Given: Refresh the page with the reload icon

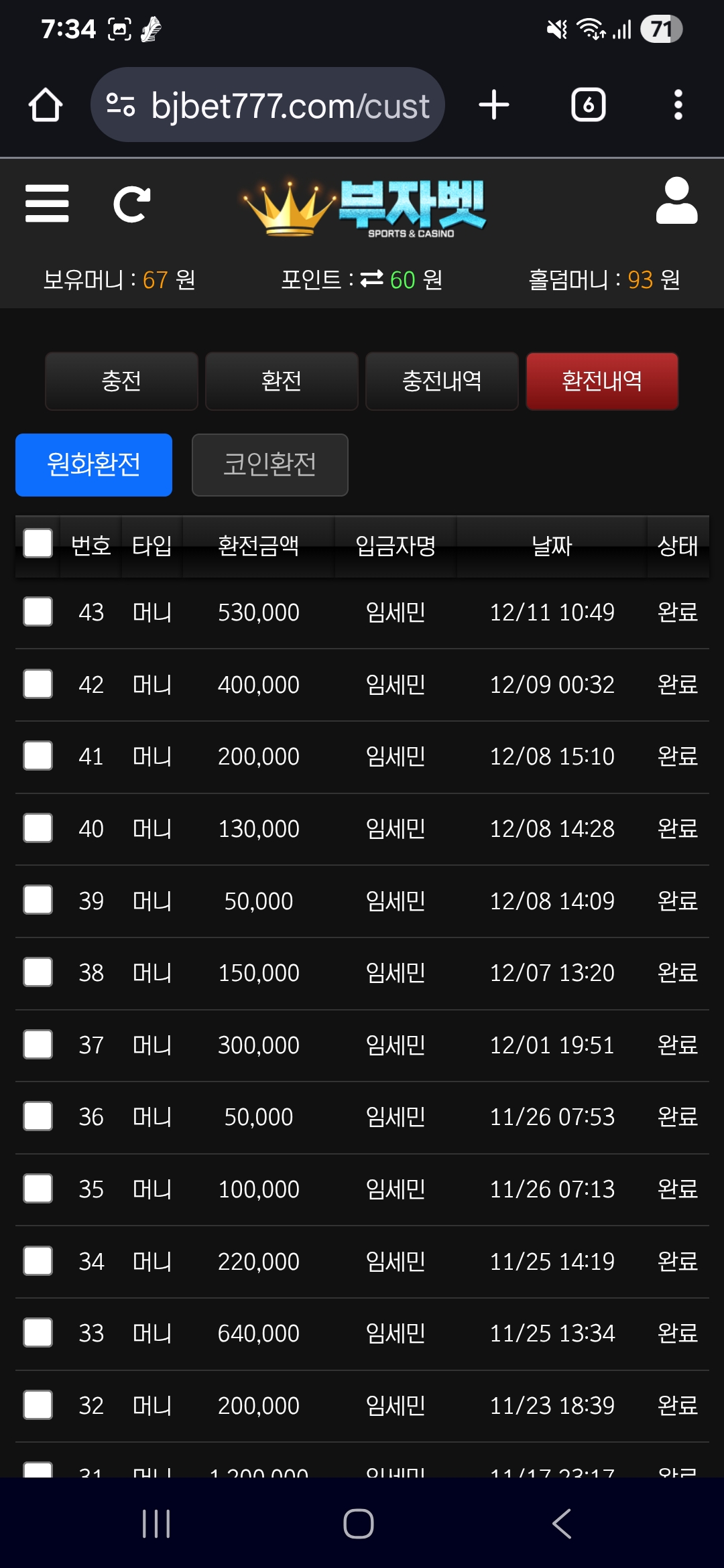Looking at the screenshot, I should (x=131, y=204).
